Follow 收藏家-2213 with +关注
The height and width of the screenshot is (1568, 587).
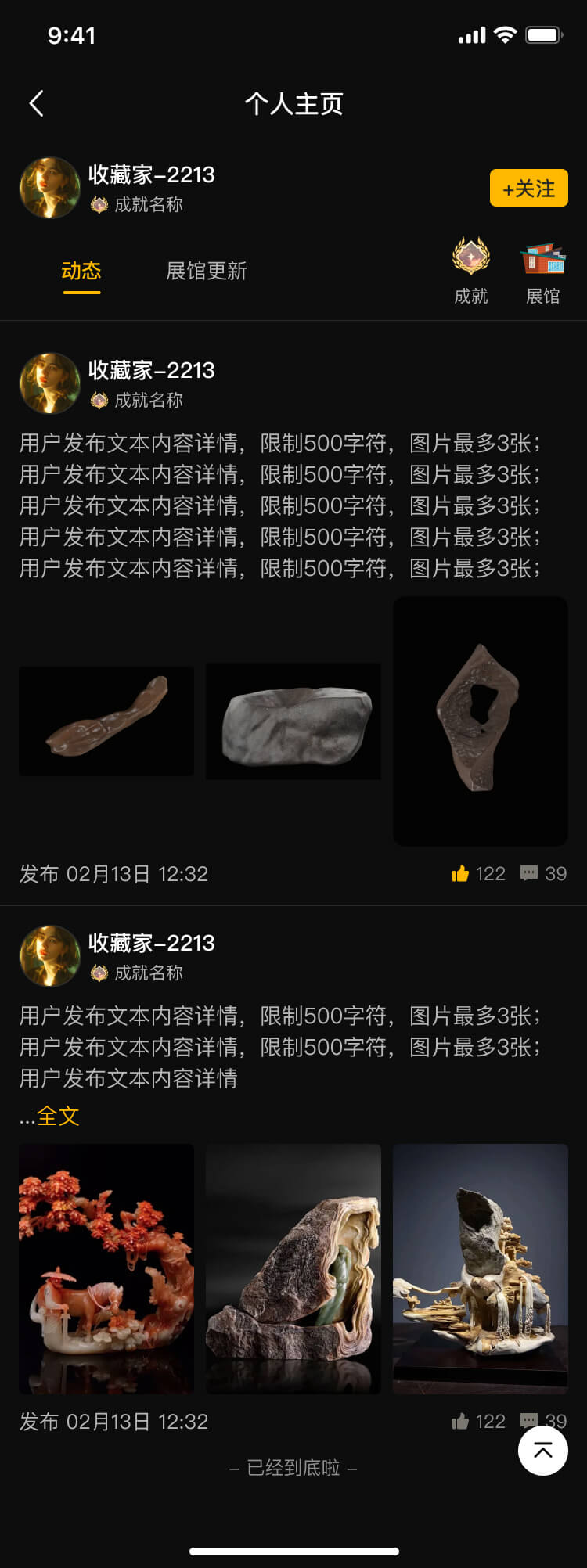(528, 189)
